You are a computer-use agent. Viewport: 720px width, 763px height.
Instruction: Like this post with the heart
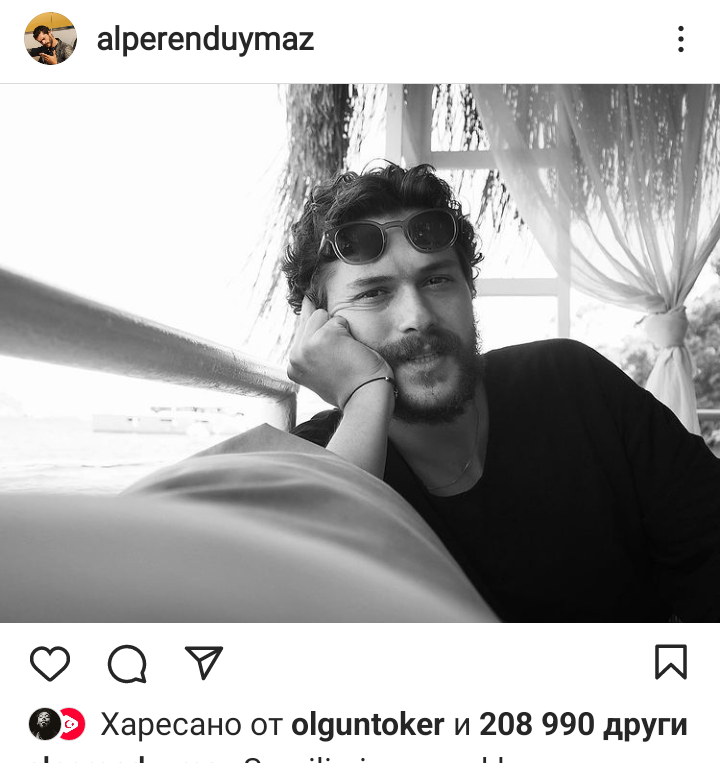(50, 663)
